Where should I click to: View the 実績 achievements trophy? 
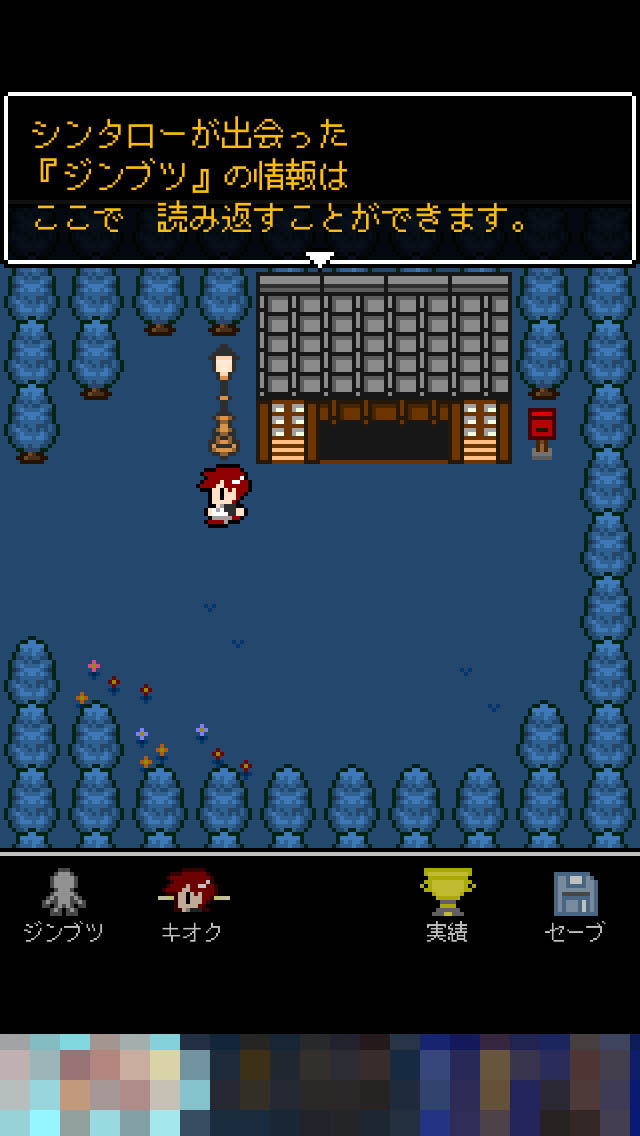[447, 905]
